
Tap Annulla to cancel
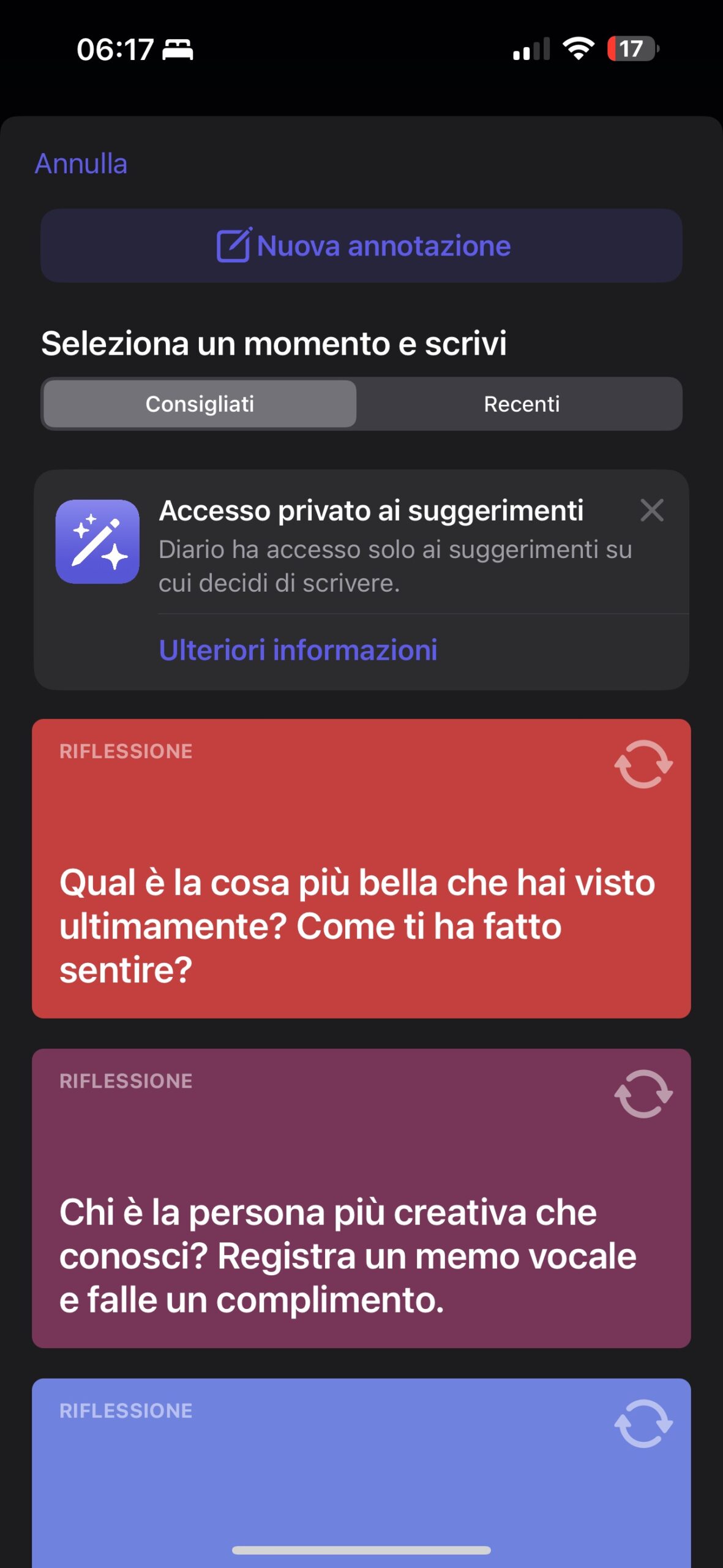click(81, 164)
